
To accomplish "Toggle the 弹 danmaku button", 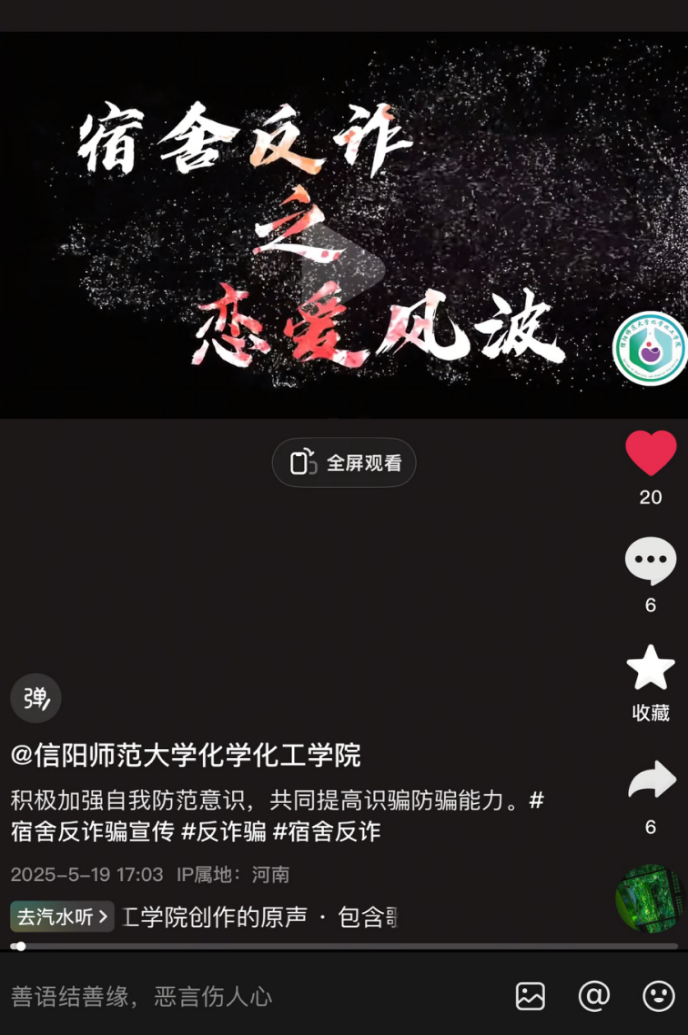I will click(36, 698).
